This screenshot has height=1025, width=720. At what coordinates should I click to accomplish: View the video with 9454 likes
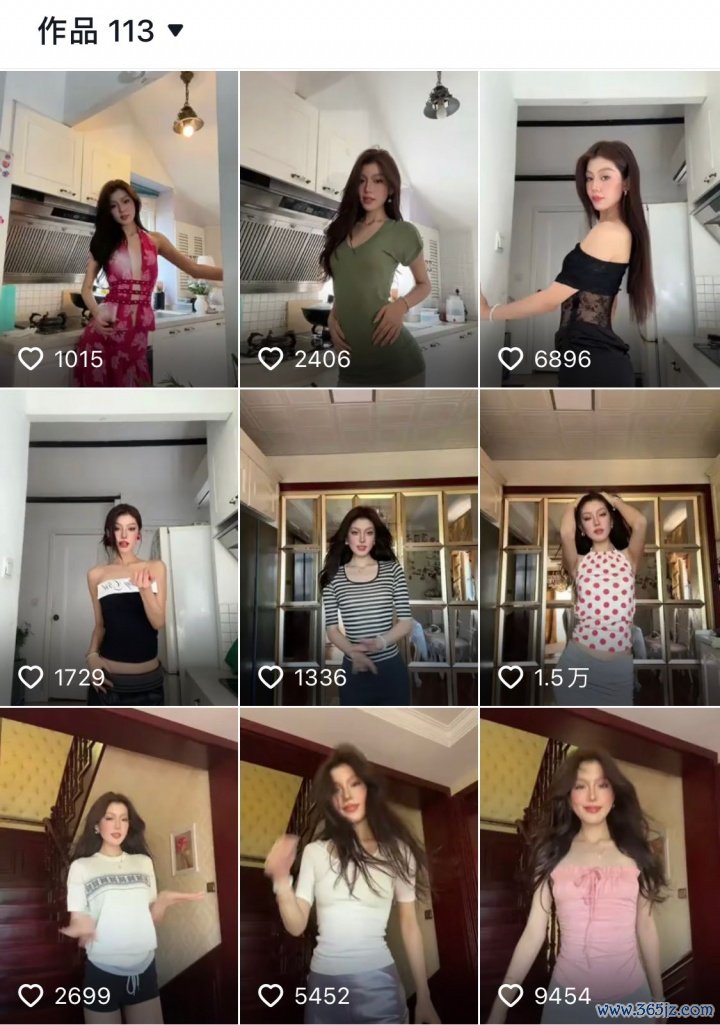[x=600, y=866]
